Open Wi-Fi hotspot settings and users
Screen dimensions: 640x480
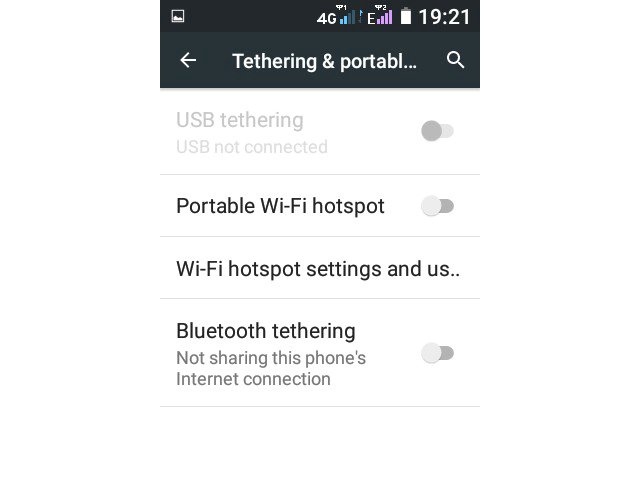tap(318, 268)
